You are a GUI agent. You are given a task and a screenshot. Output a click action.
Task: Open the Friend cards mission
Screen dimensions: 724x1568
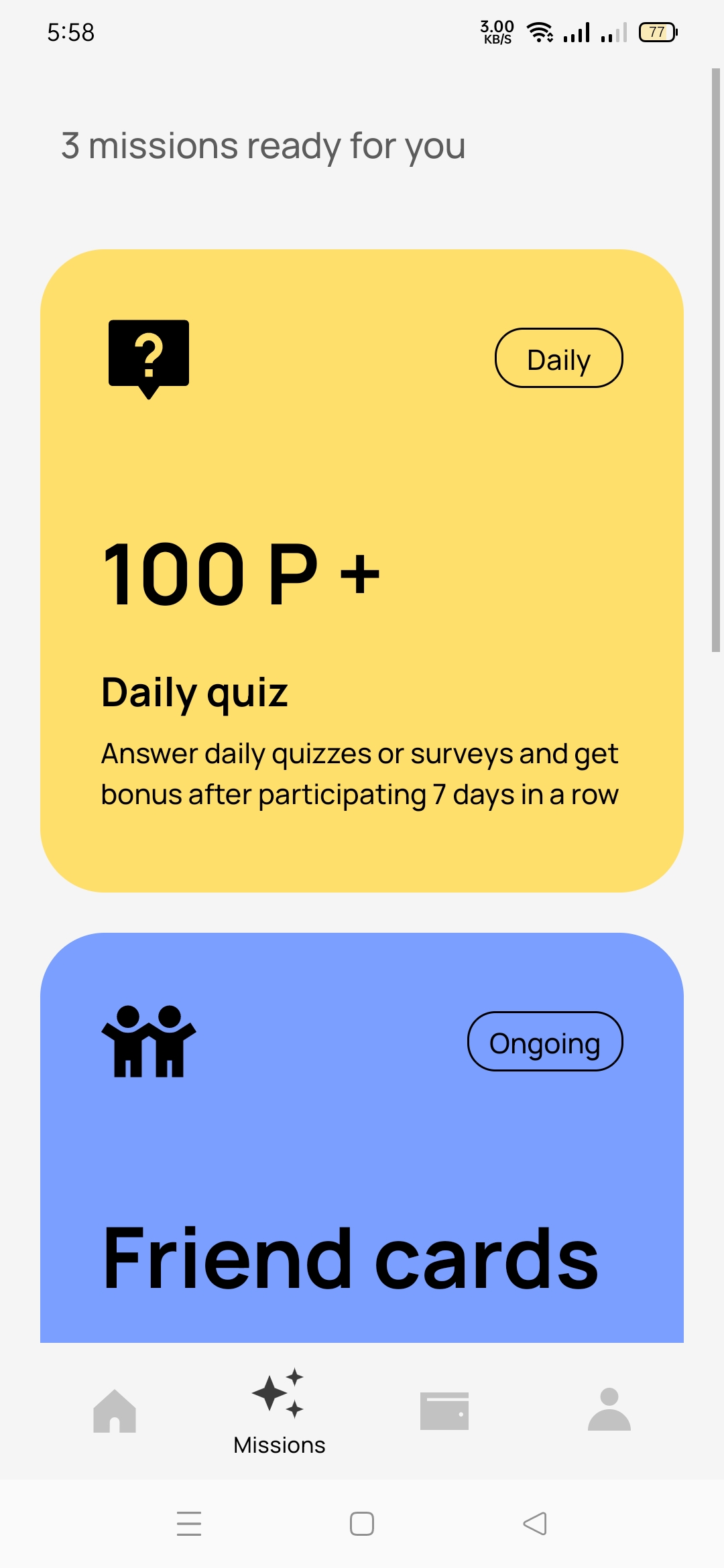(362, 1139)
